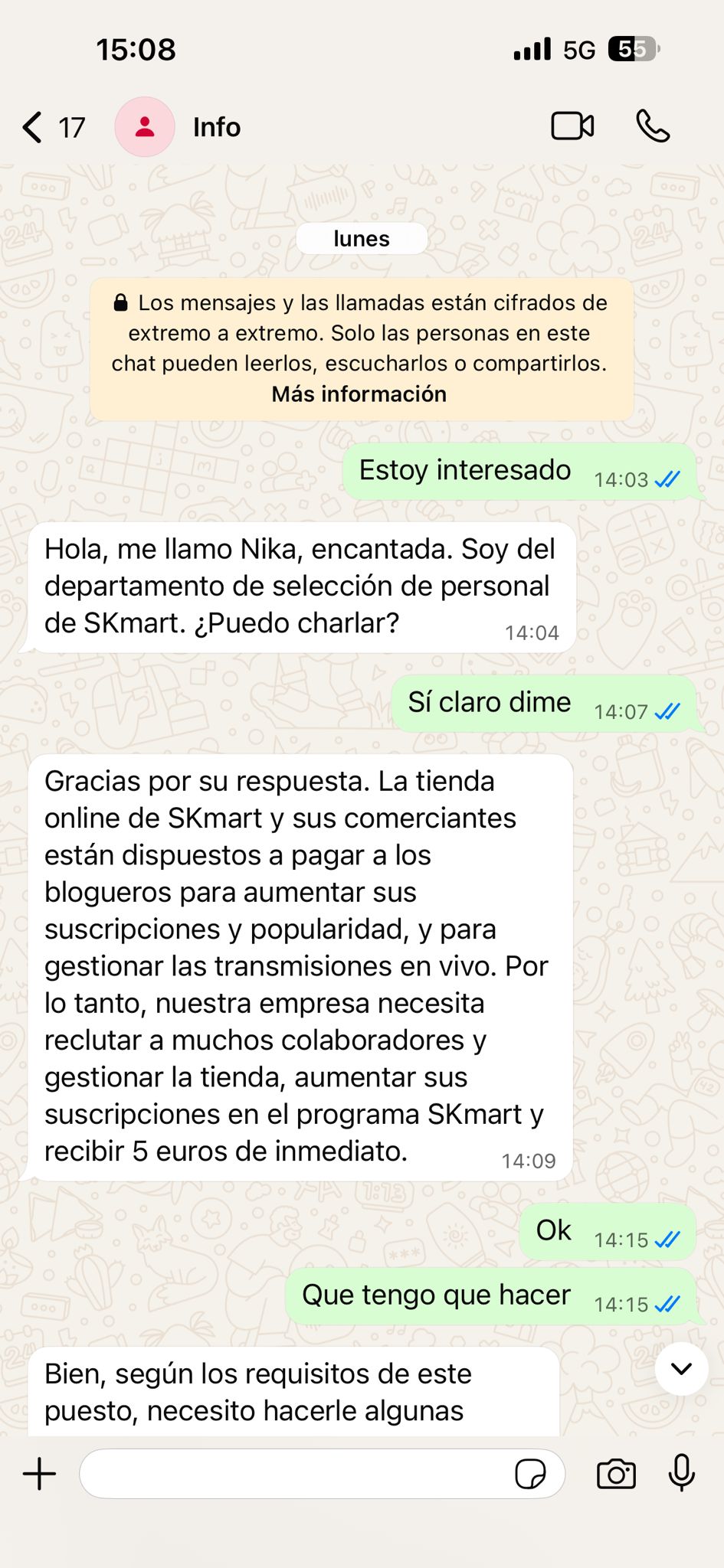Jump to the latest messages with down arrow
The image size is (724, 1568).
[x=681, y=1369]
